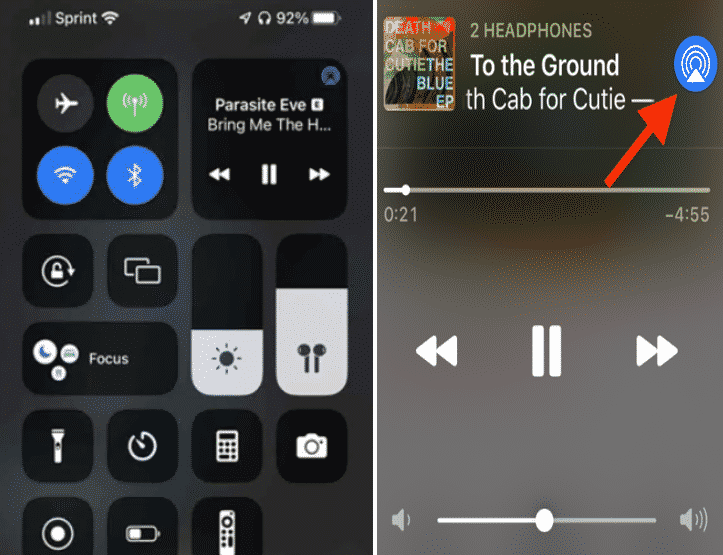Screen dimensions: 723x555
Task: Pause To the Ground playback
Action: (546, 351)
